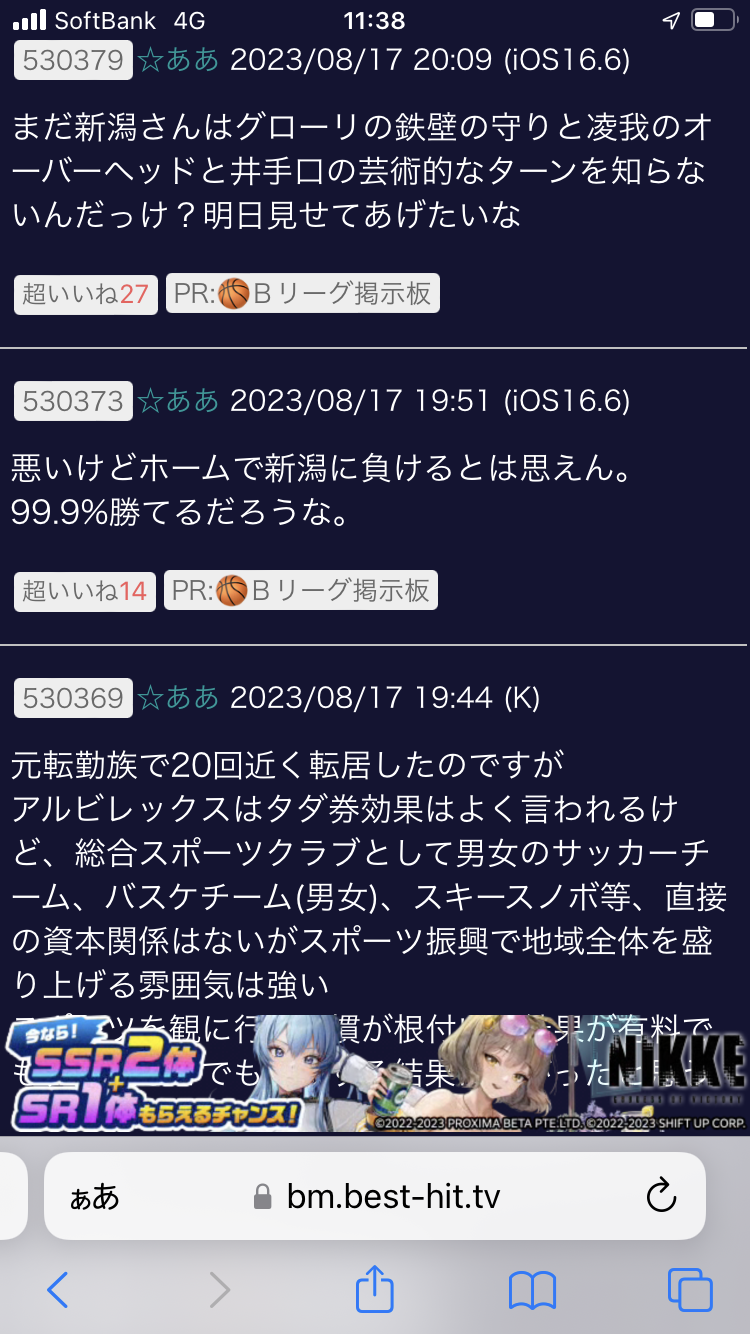Share this page

click(375, 1288)
